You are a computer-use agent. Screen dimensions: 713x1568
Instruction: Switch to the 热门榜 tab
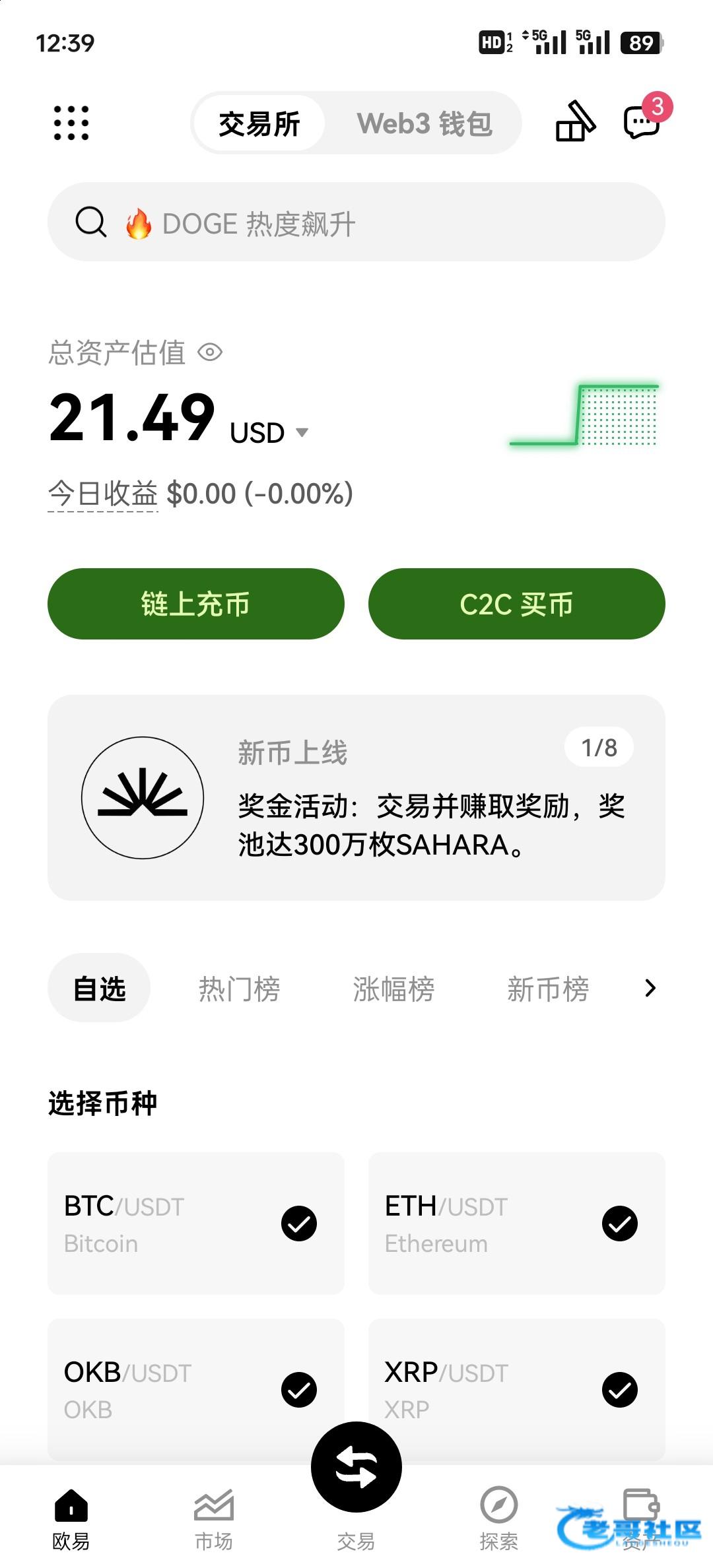coord(239,989)
